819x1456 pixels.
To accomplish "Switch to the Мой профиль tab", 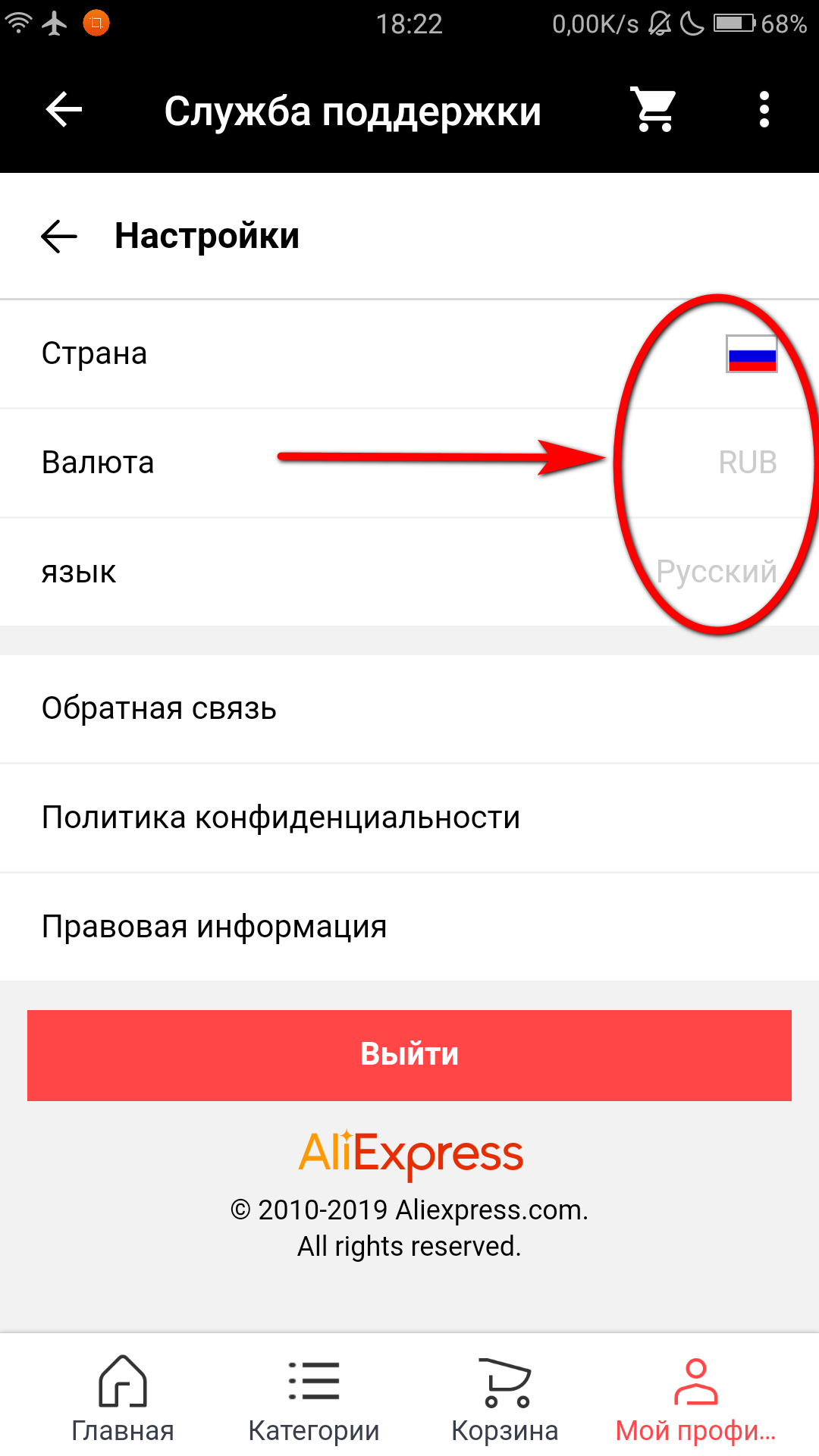I will coord(696,1398).
